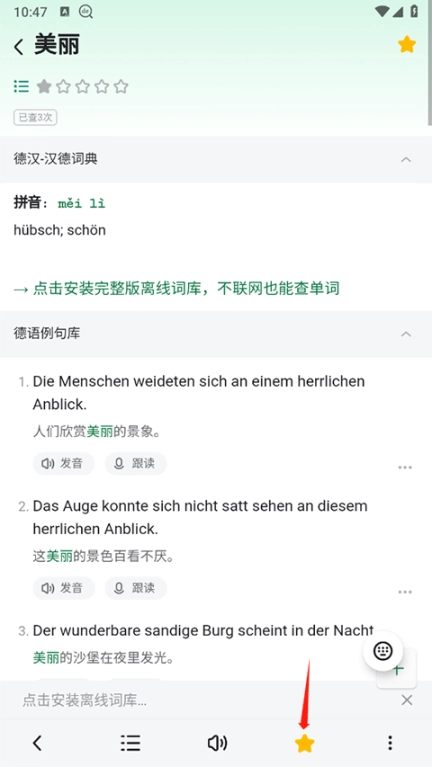Tap the back arrow in bottom toolbar
432x767 pixels.
coord(37,743)
